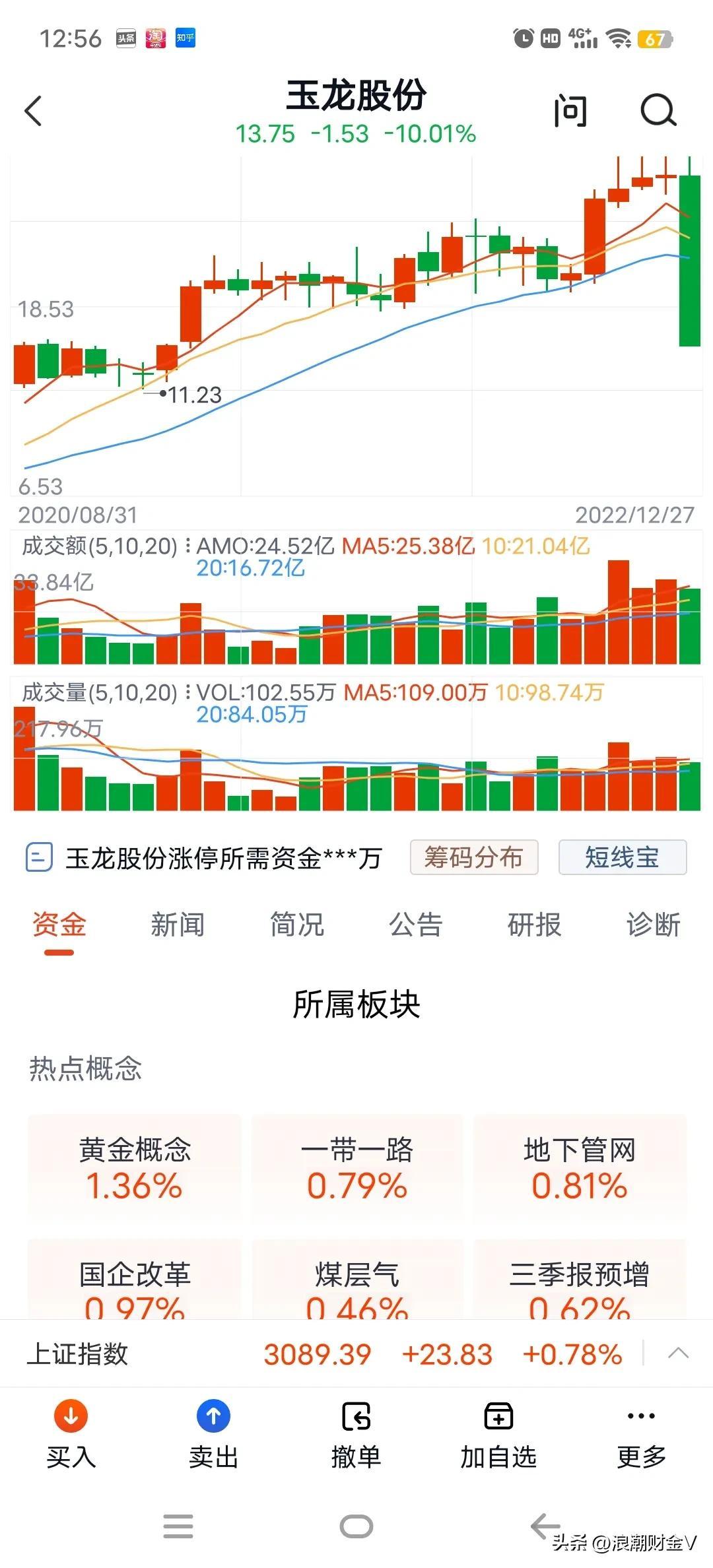The height and width of the screenshot is (1568, 713).
Task: Open stock search magnifier
Action: pos(658,111)
